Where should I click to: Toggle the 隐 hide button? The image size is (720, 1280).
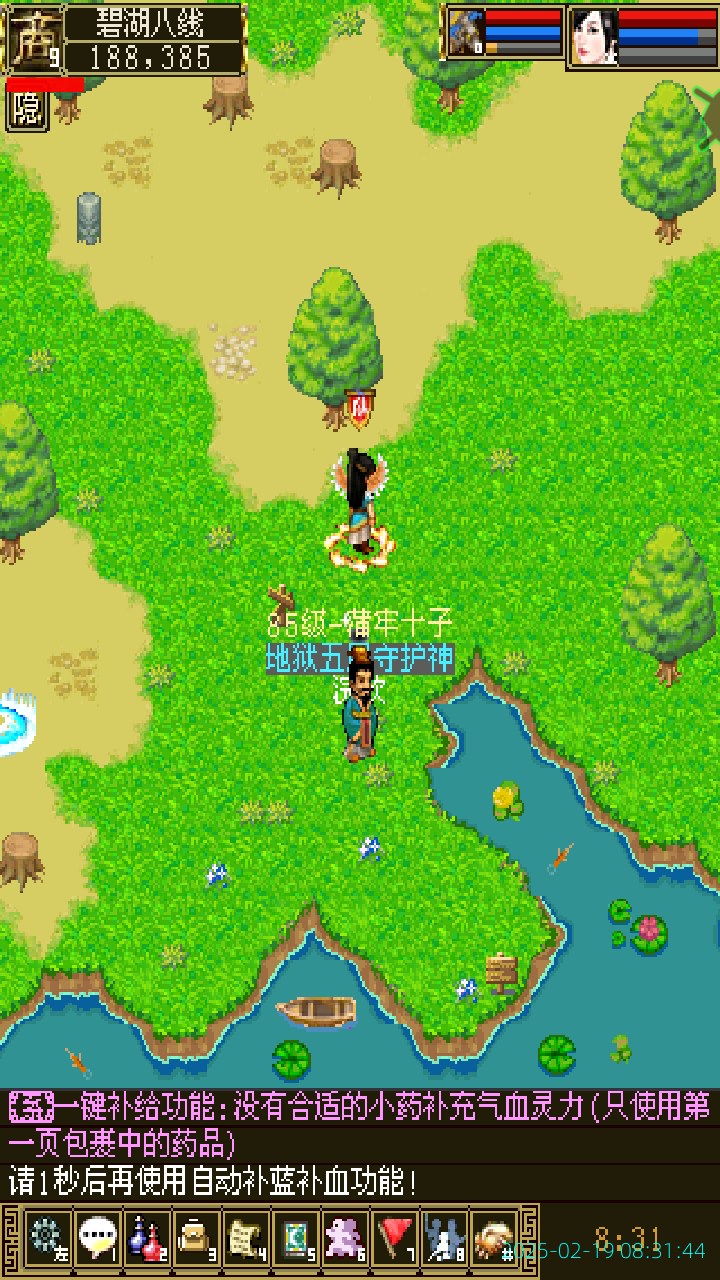26,109
